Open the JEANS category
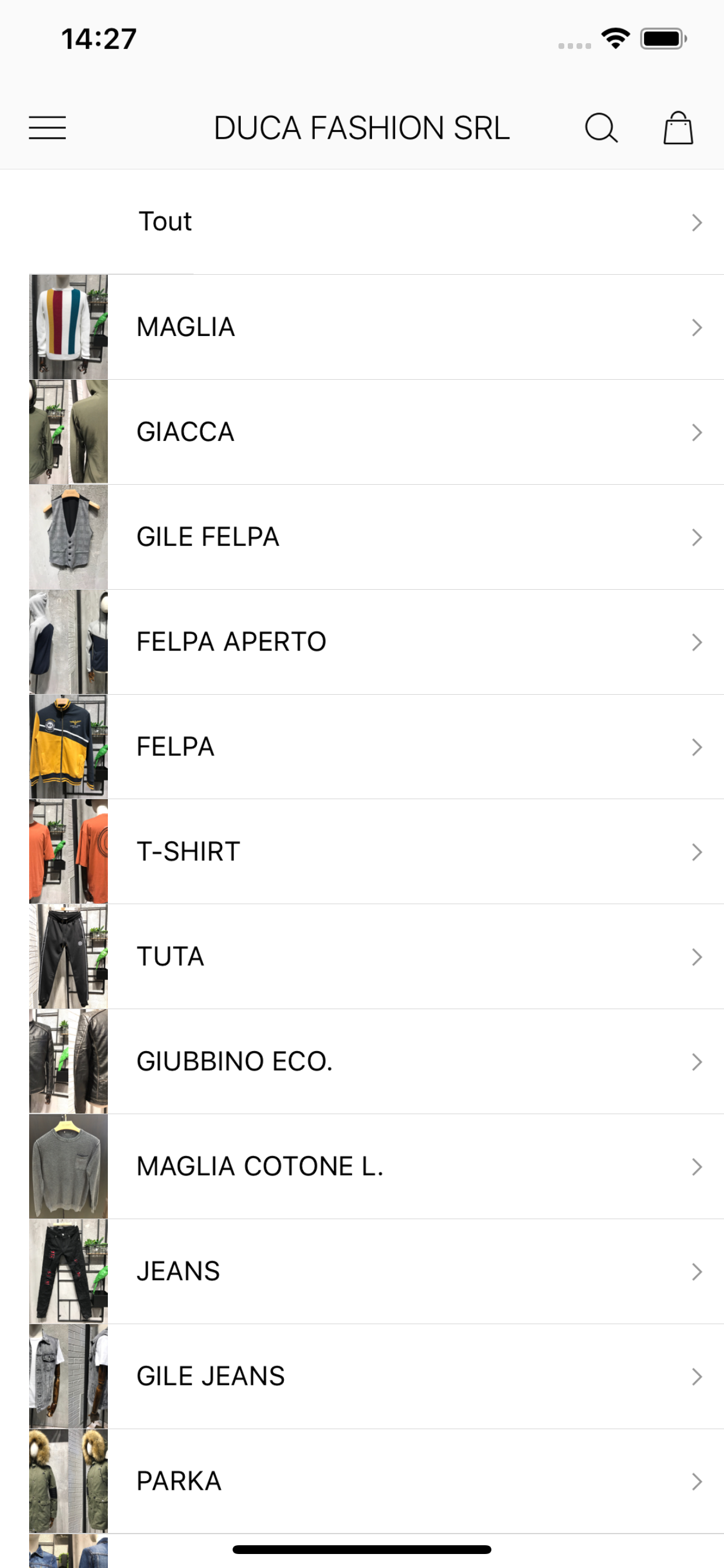Image resolution: width=724 pixels, height=1568 pixels. [x=365, y=1271]
